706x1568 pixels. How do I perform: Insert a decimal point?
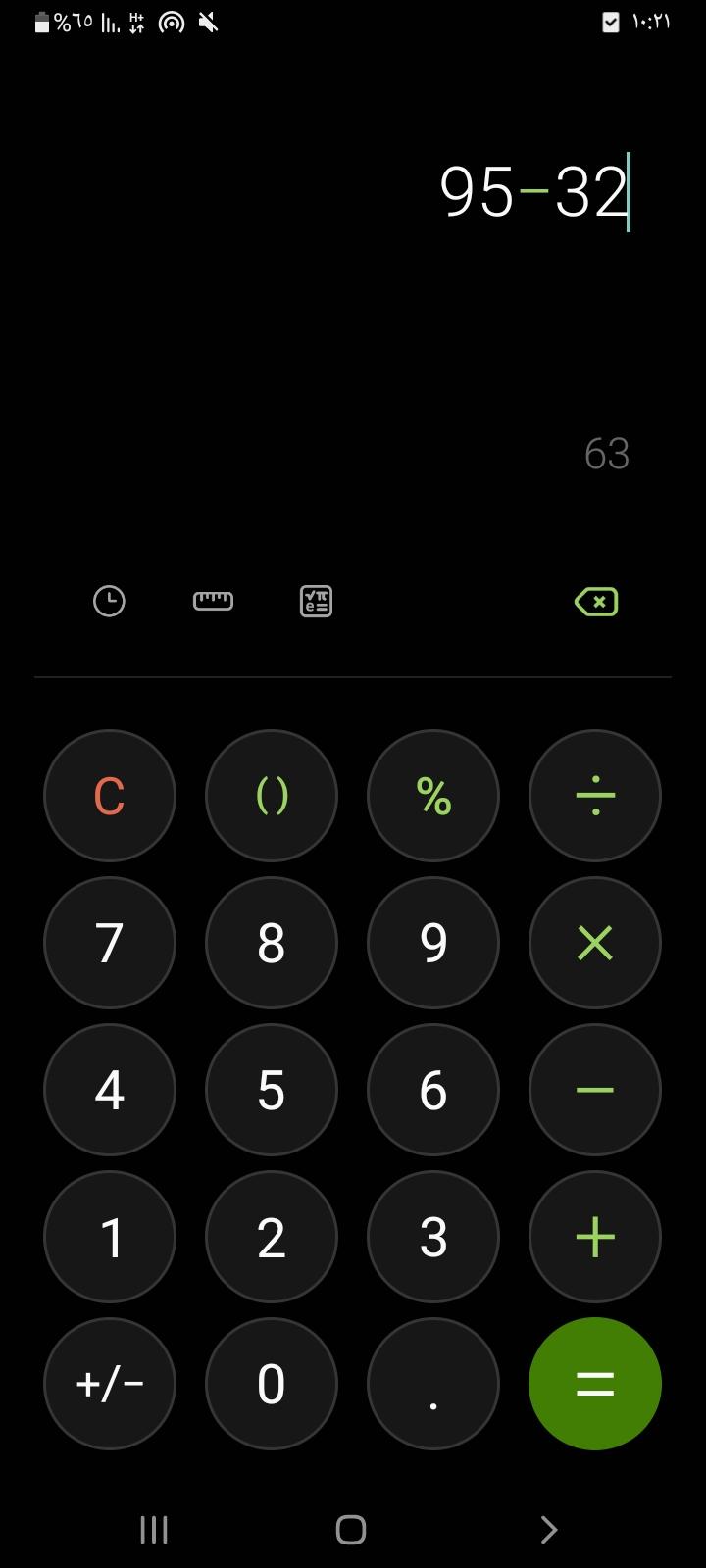433,1384
